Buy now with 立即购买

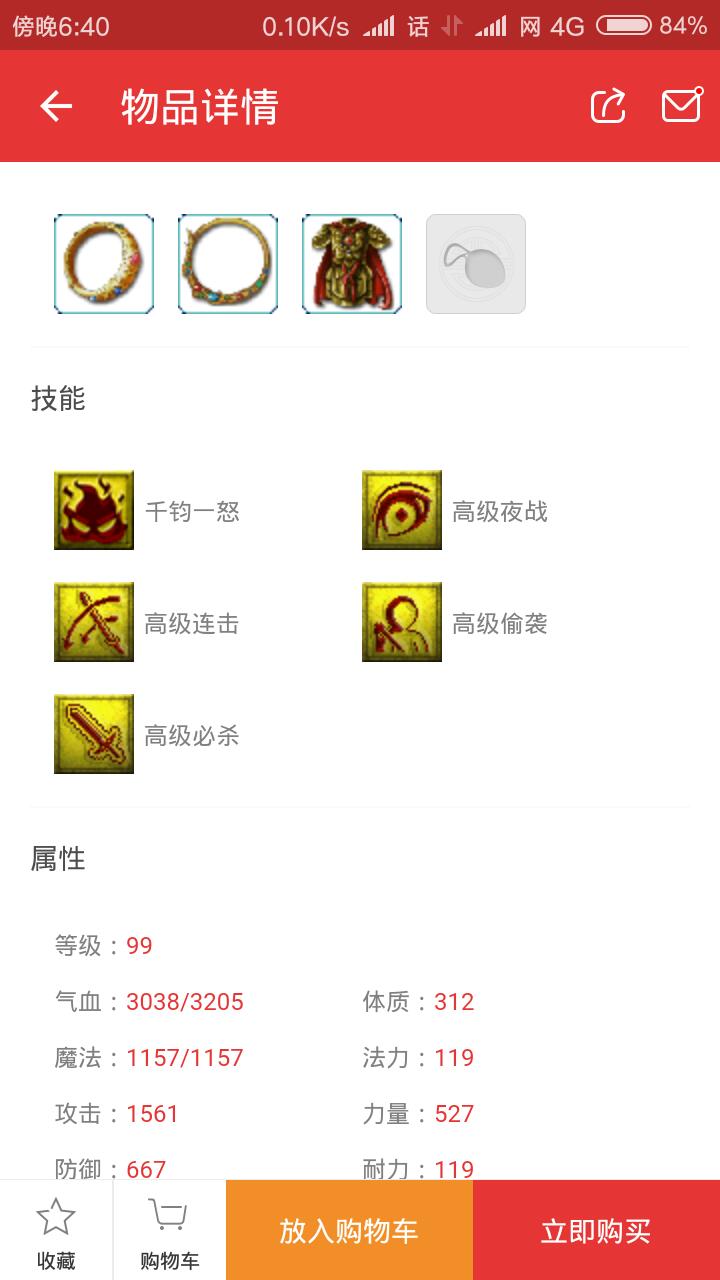(x=596, y=1231)
